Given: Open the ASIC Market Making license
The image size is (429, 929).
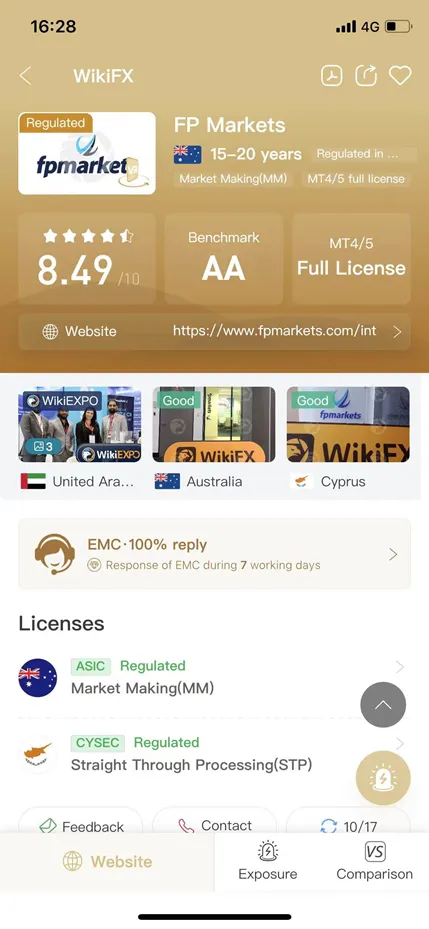Looking at the screenshot, I should [214, 677].
